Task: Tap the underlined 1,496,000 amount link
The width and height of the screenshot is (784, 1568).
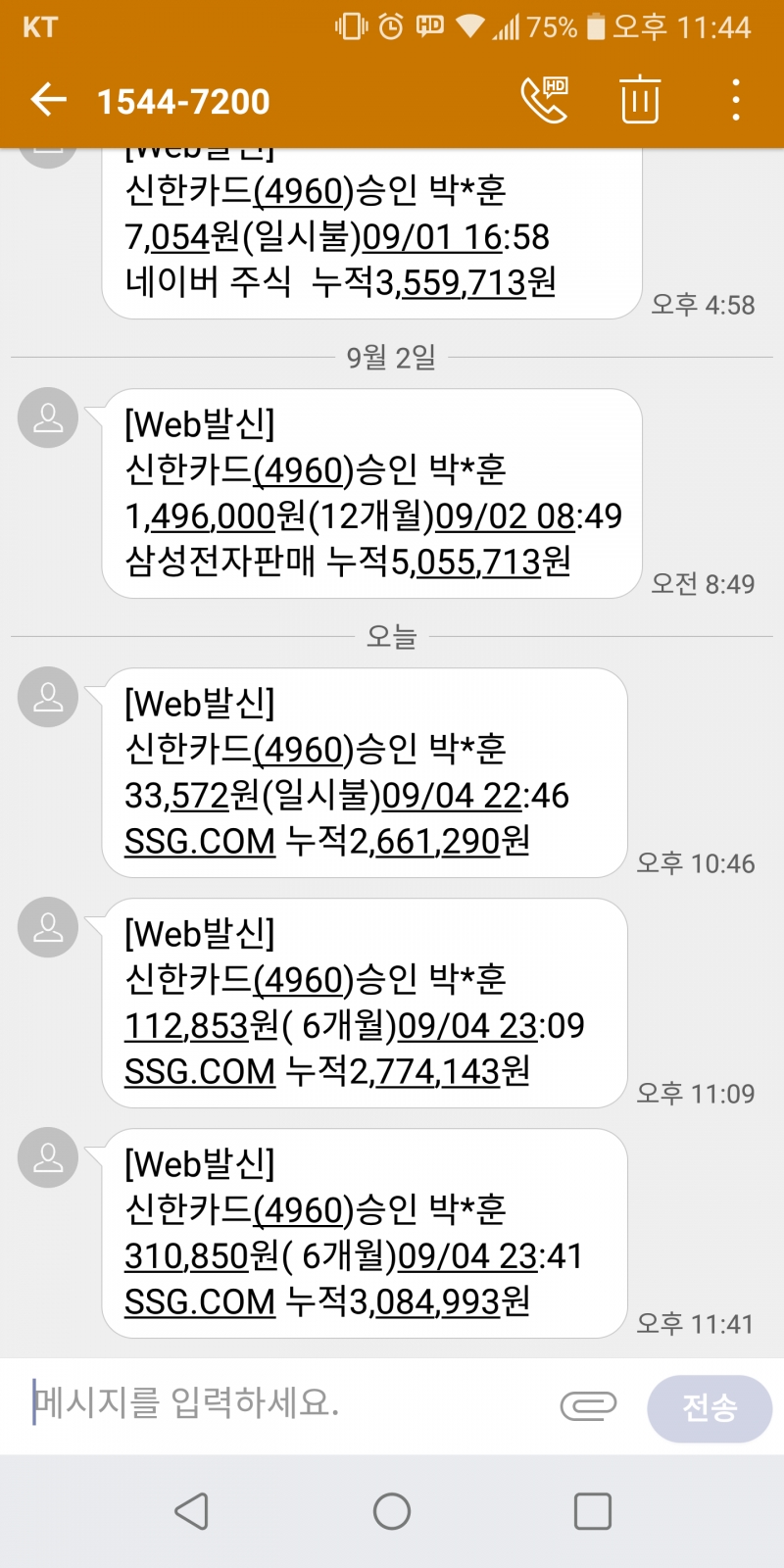Action: coord(213,515)
